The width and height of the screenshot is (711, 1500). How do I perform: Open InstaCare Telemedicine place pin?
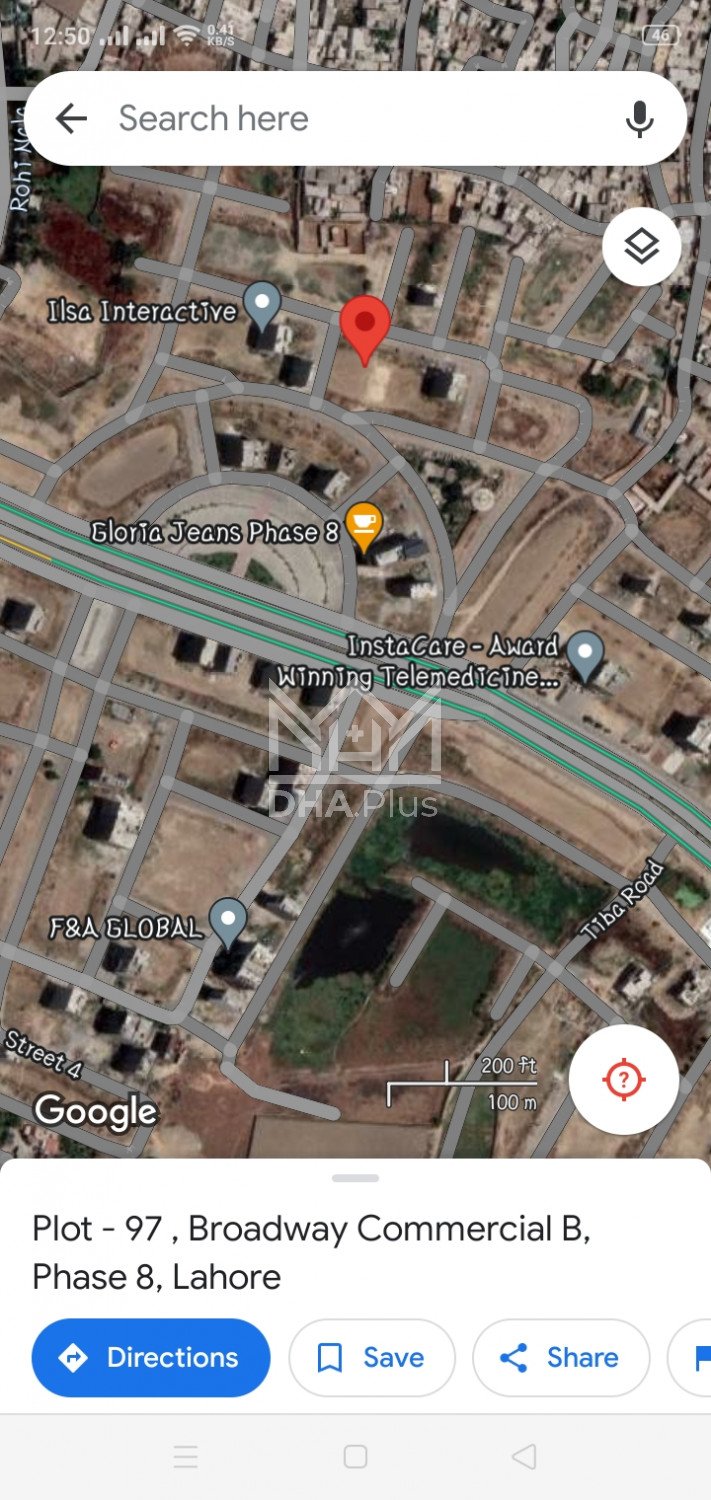pos(585,652)
